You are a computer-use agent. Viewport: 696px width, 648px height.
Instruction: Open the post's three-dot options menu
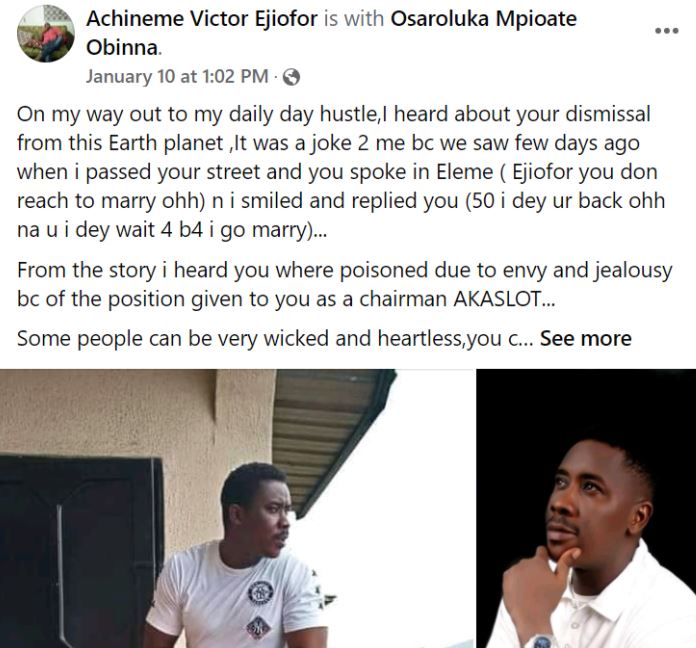(x=666, y=31)
